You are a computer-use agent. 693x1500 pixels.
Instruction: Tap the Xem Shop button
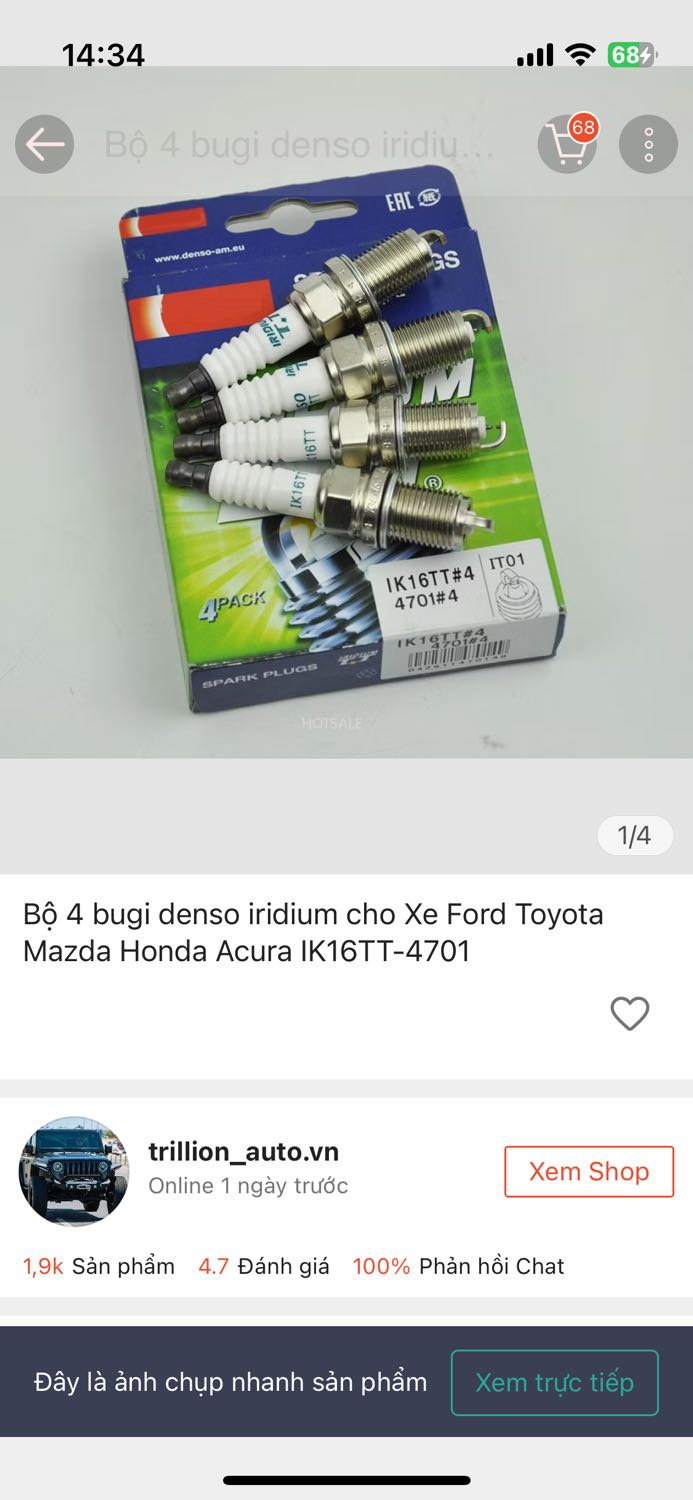[589, 1171]
